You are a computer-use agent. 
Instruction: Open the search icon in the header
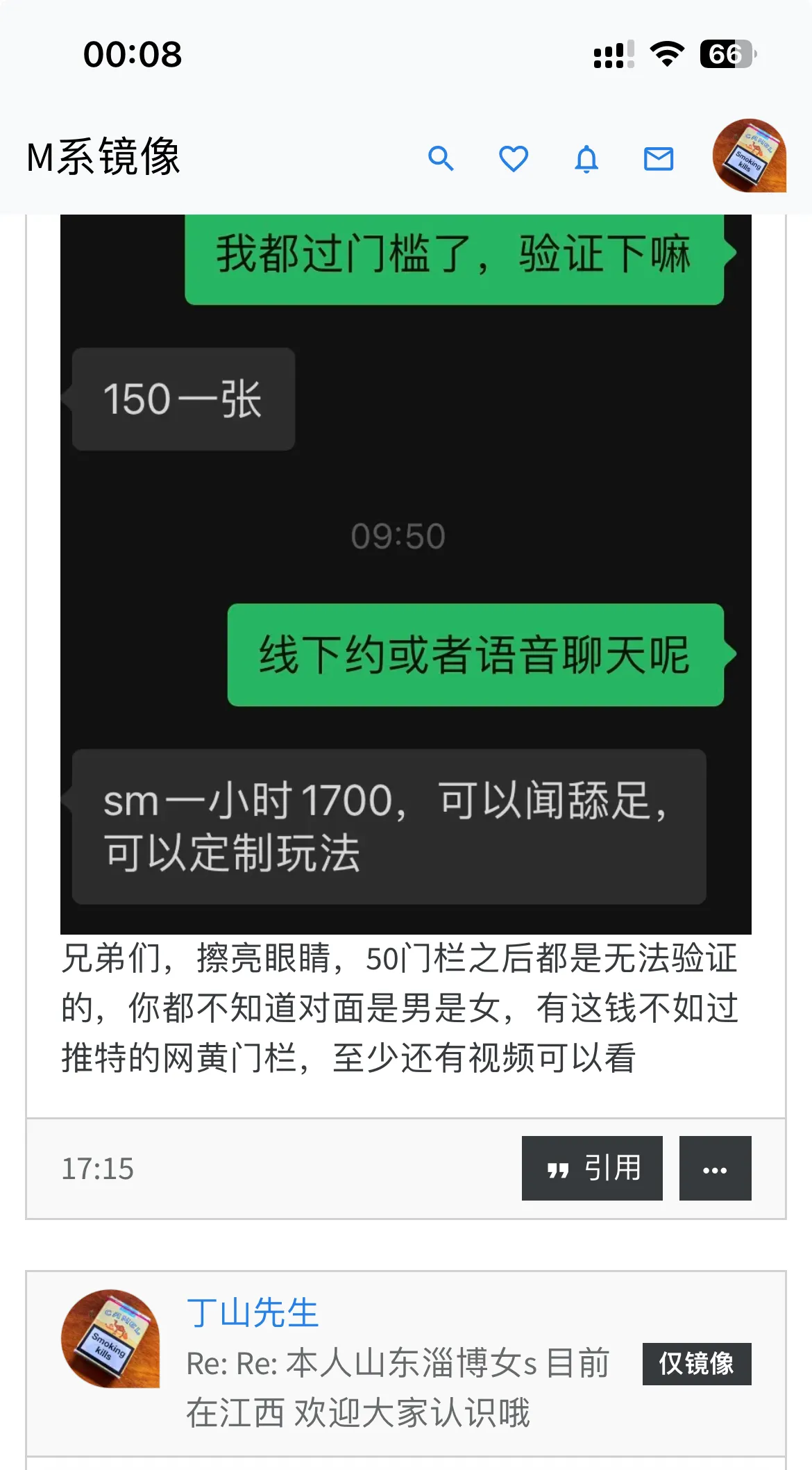point(441,159)
